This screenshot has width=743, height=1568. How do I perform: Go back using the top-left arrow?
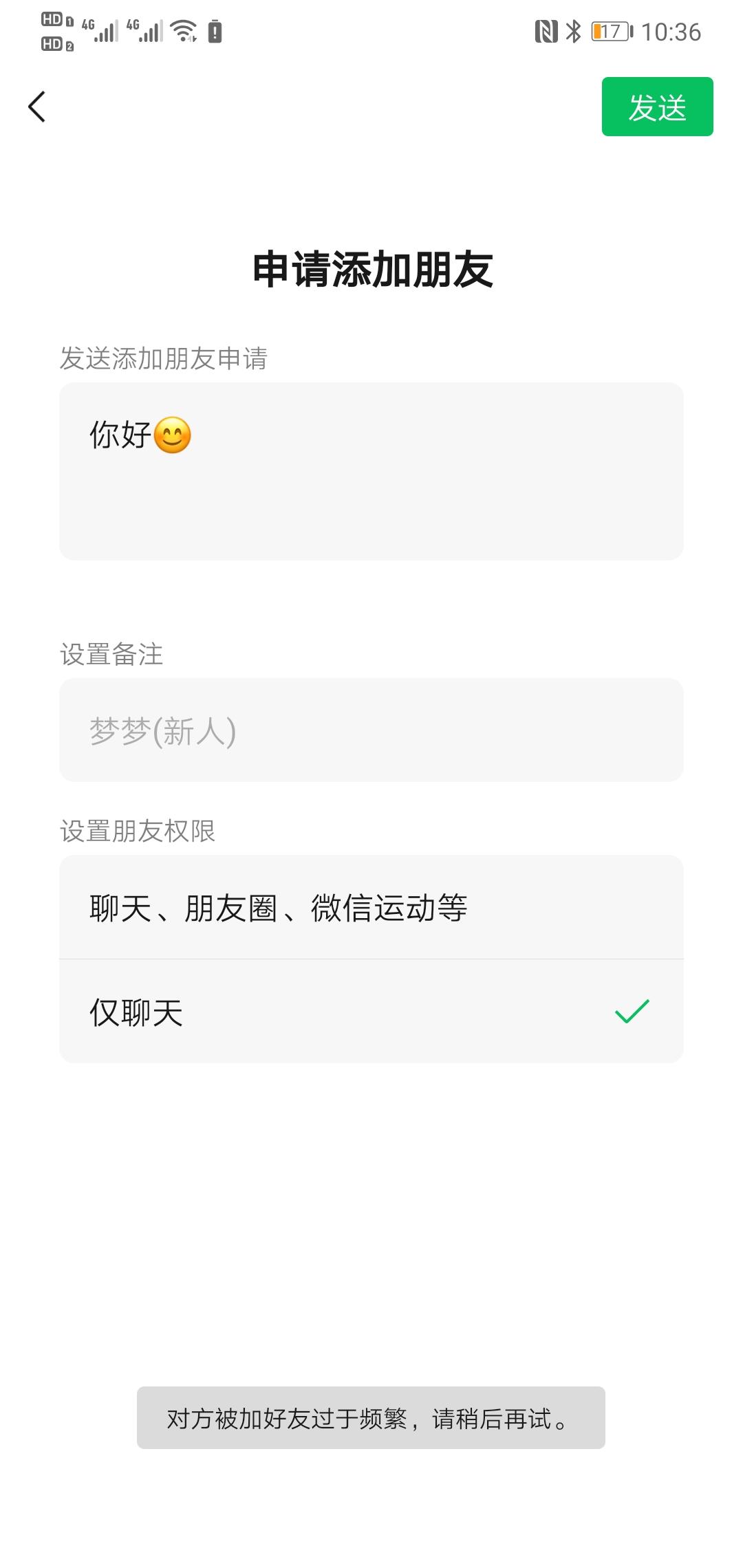[x=37, y=107]
